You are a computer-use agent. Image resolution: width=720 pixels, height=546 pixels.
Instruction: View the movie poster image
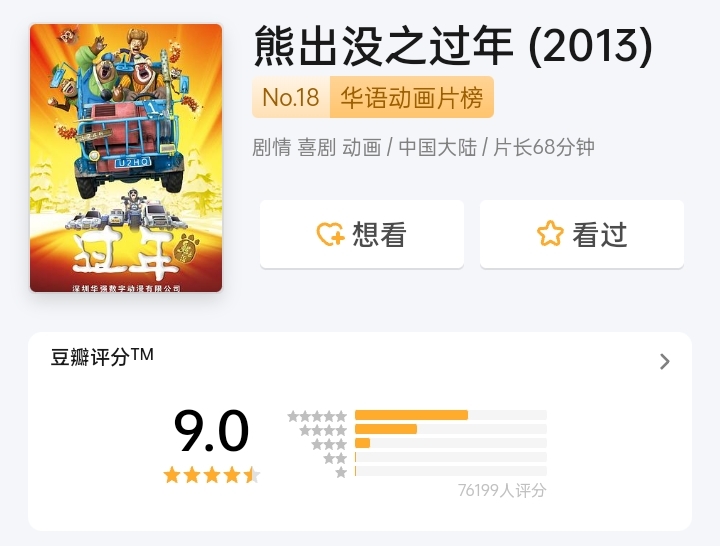tap(126, 158)
